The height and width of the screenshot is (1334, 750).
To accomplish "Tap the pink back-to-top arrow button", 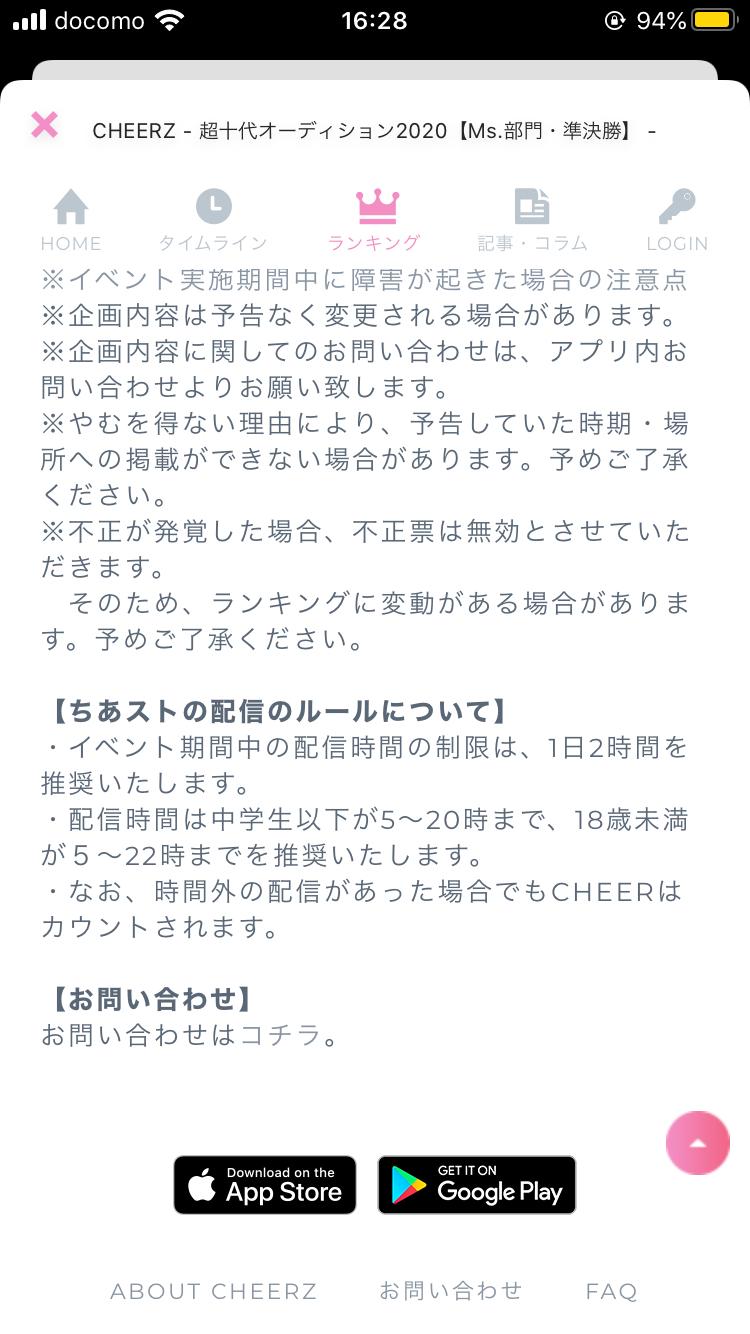I will [x=698, y=1142].
